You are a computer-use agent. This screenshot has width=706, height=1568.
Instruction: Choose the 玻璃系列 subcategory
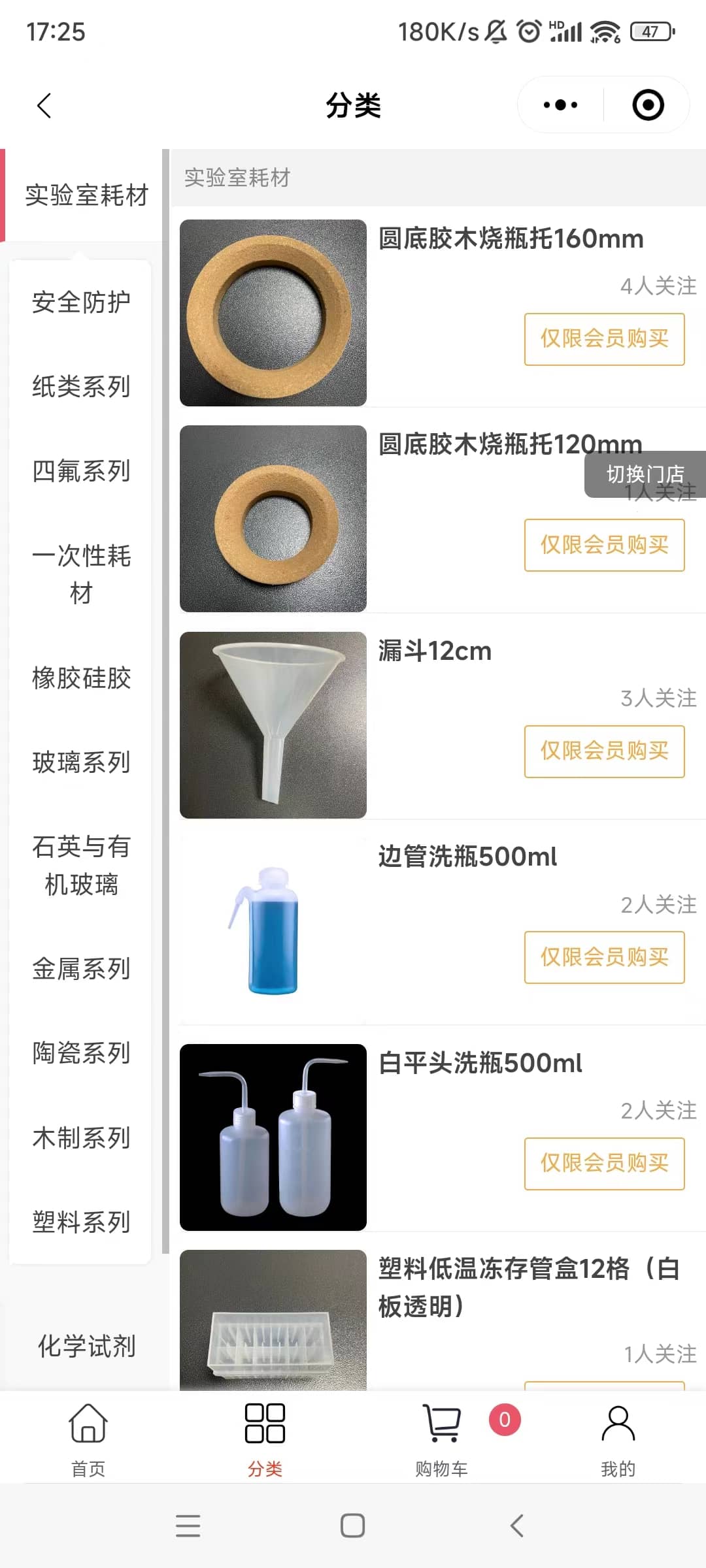81,762
